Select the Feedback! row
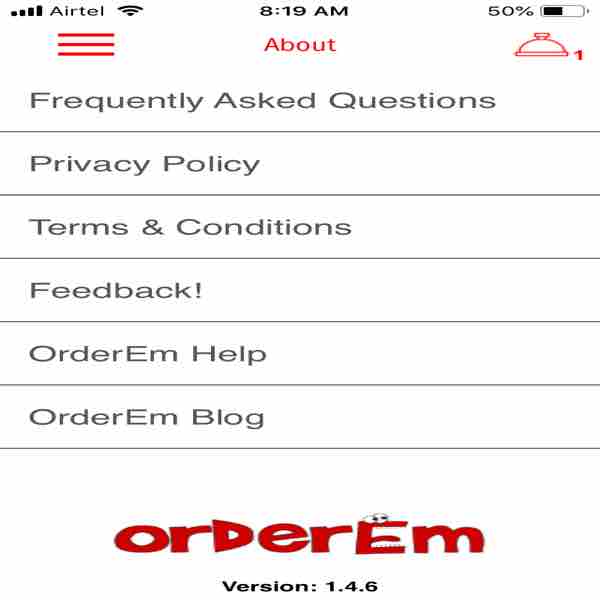 [x=116, y=291]
